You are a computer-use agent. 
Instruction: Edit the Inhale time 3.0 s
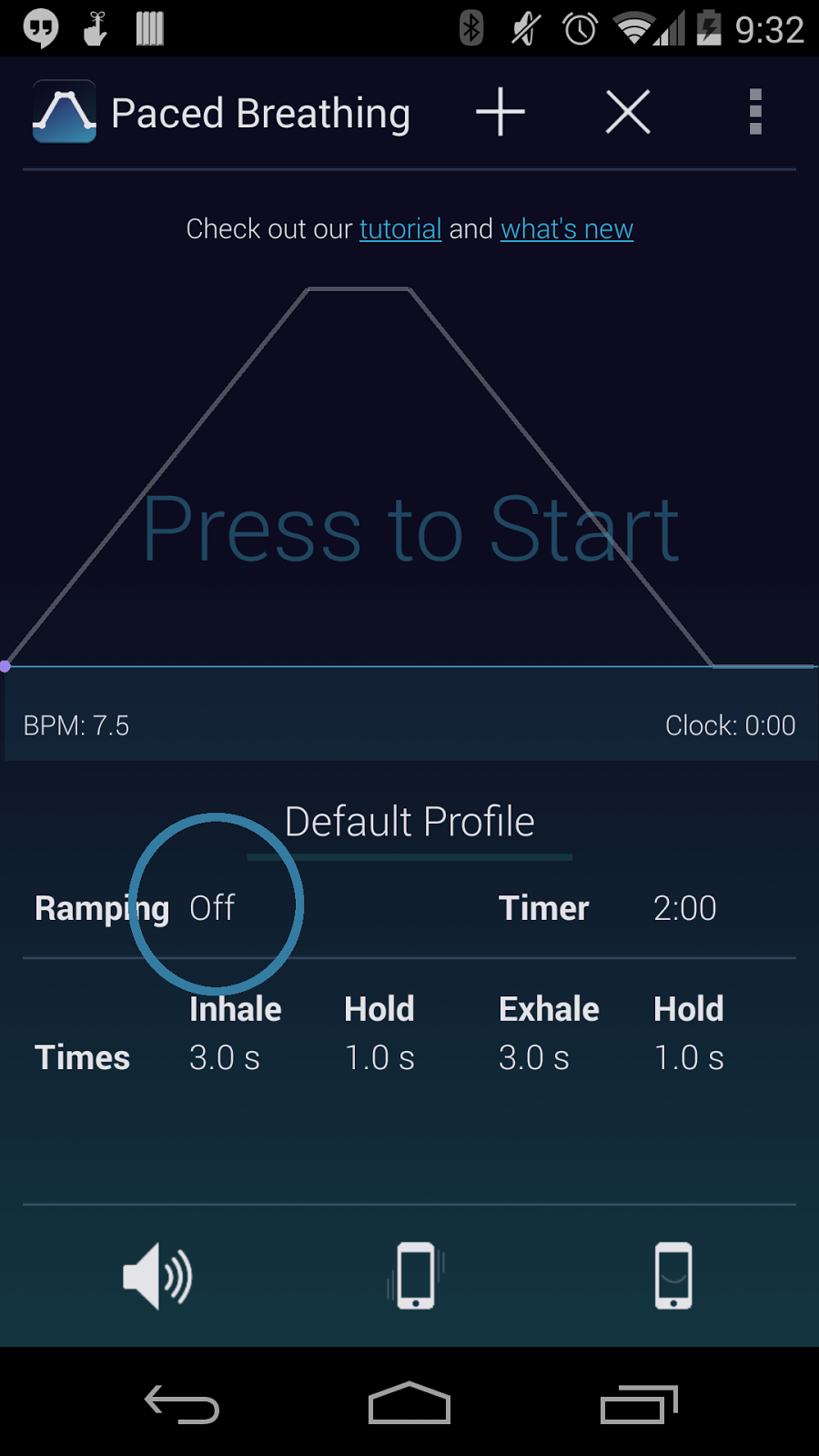[225, 1057]
